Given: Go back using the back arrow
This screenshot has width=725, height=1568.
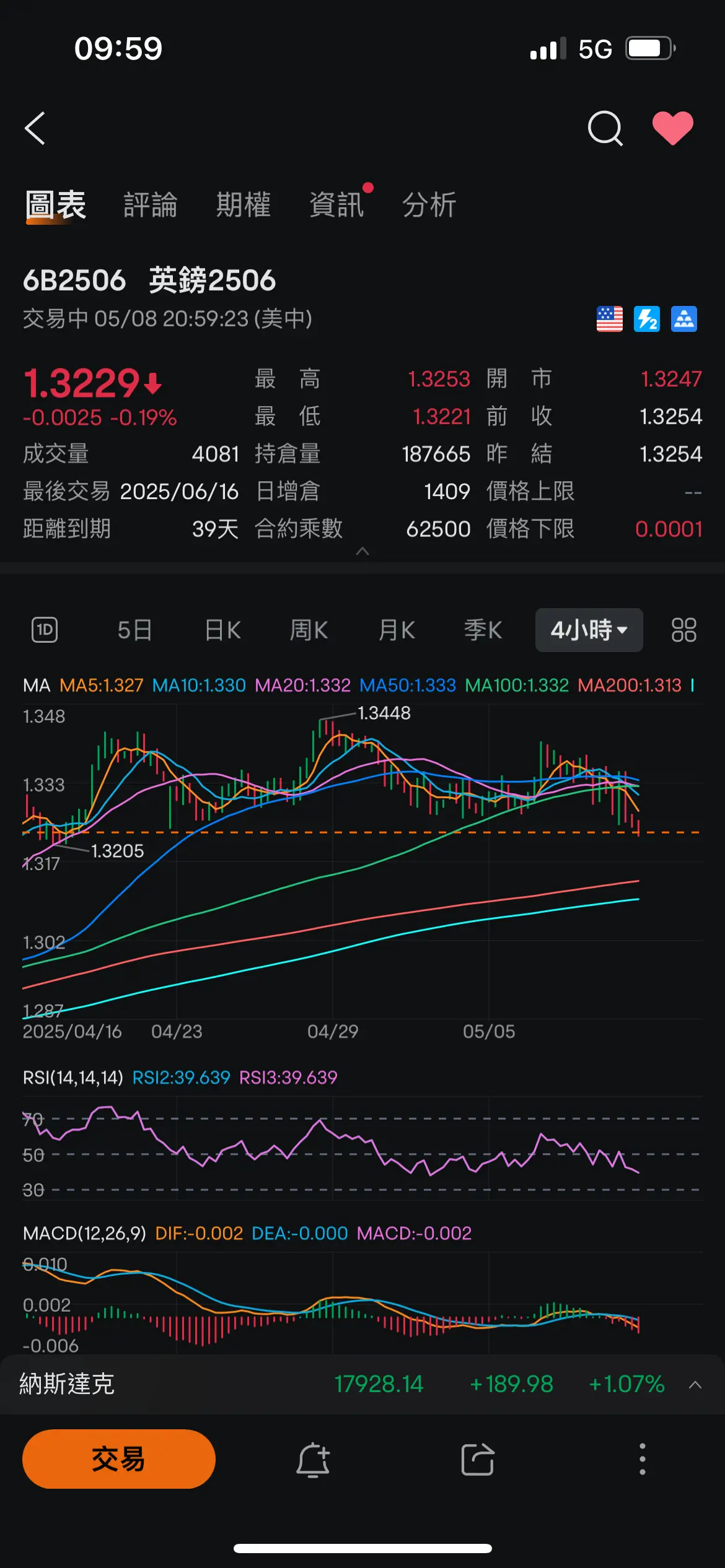Looking at the screenshot, I should click(x=35, y=128).
